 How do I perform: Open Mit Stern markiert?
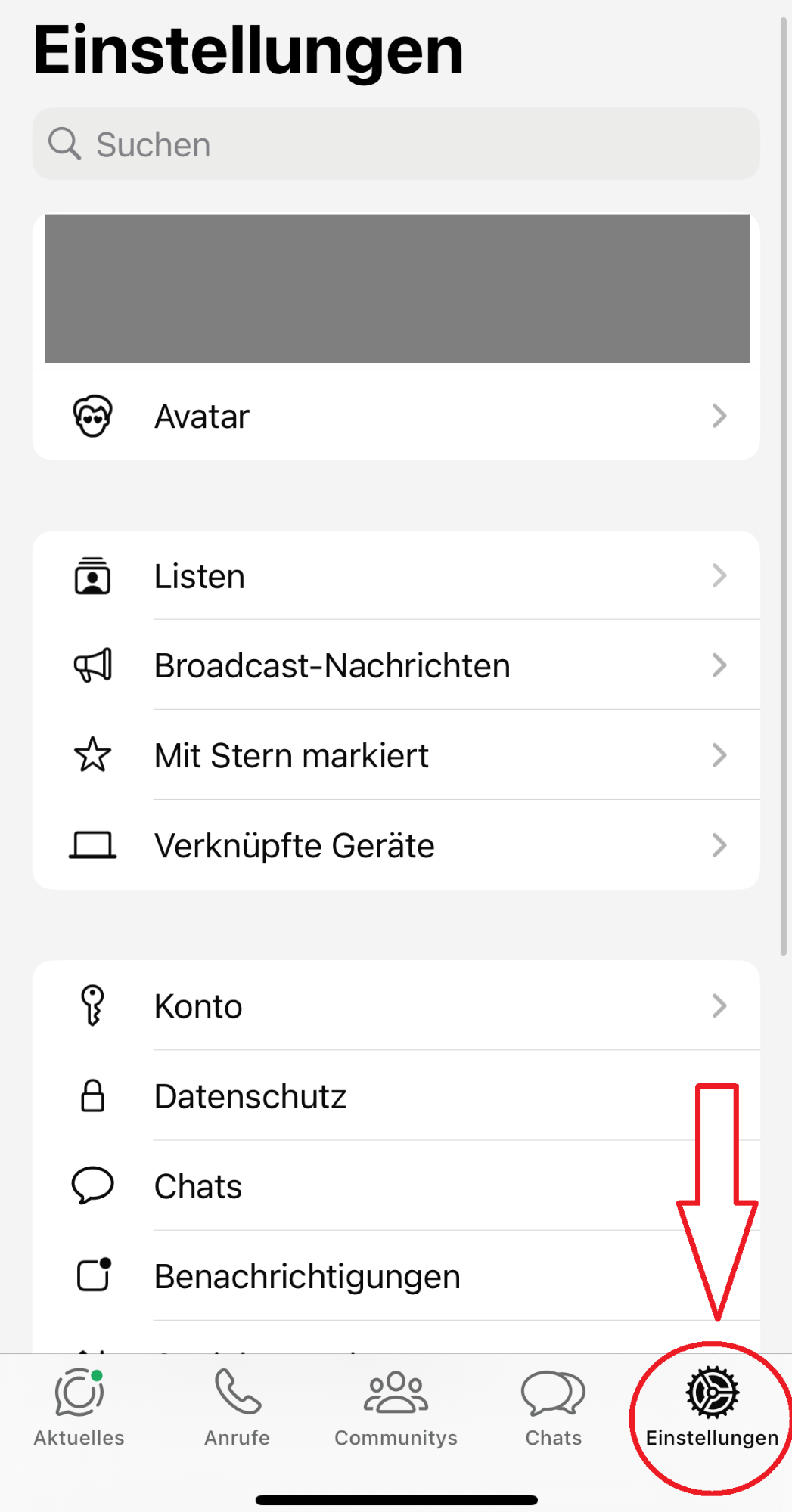point(396,755)
